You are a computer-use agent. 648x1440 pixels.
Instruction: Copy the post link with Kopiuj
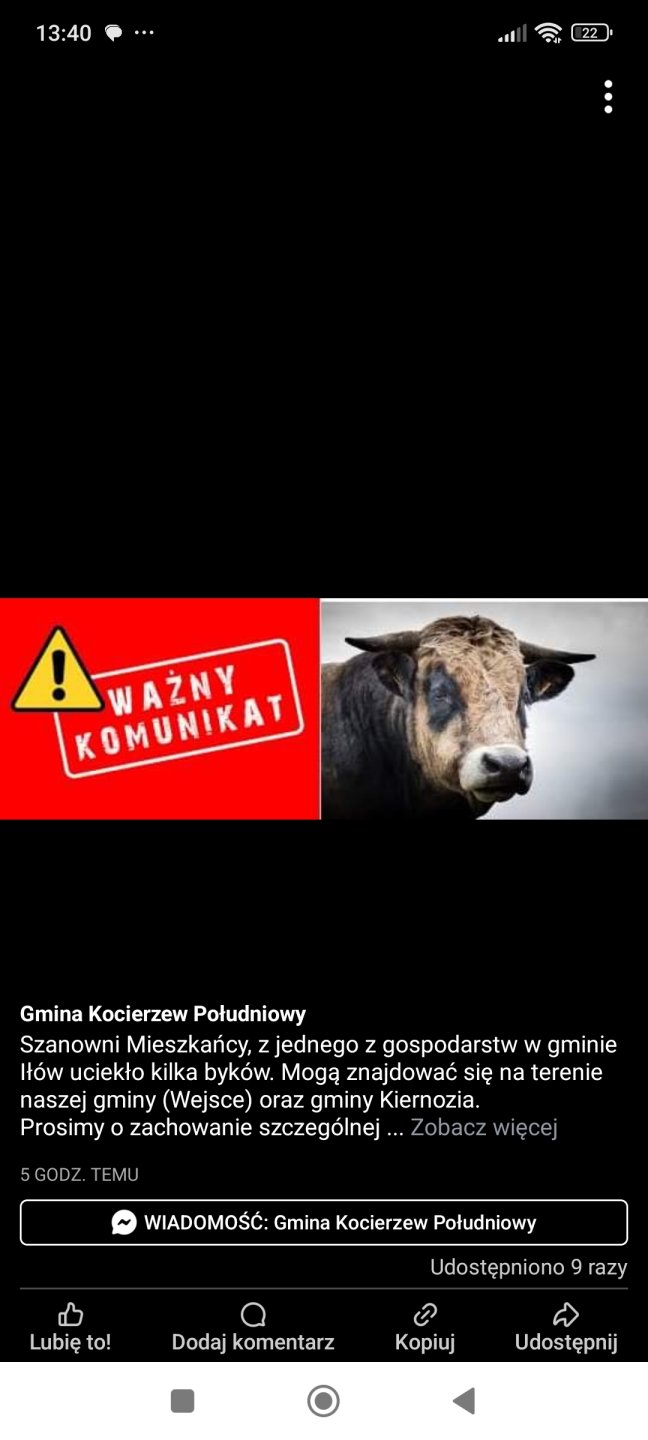click(x=425, y=1327)
